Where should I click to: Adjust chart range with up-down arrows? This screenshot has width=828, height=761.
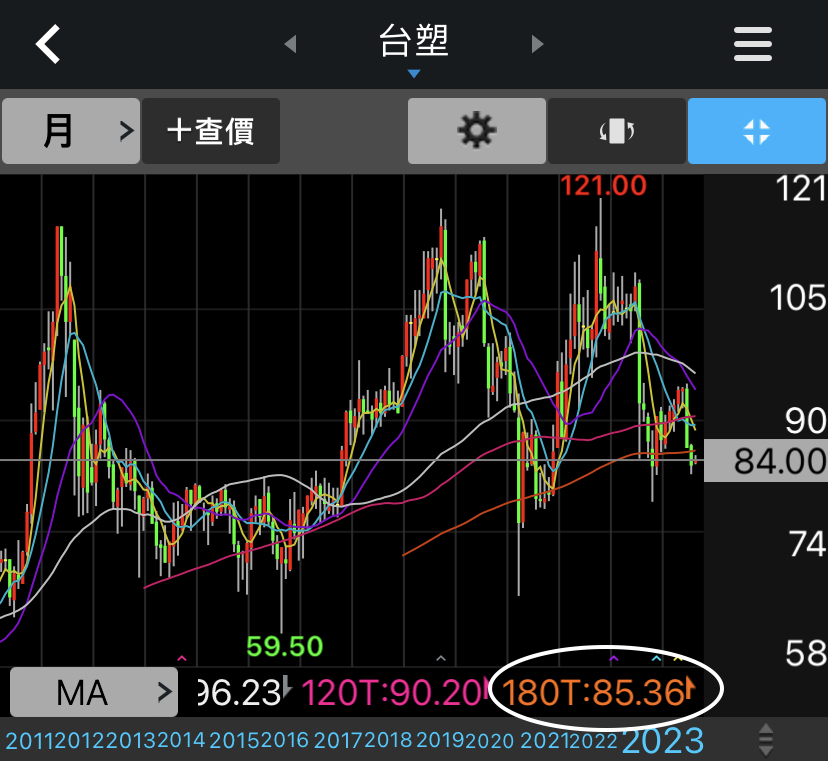(x=766, y=740)
